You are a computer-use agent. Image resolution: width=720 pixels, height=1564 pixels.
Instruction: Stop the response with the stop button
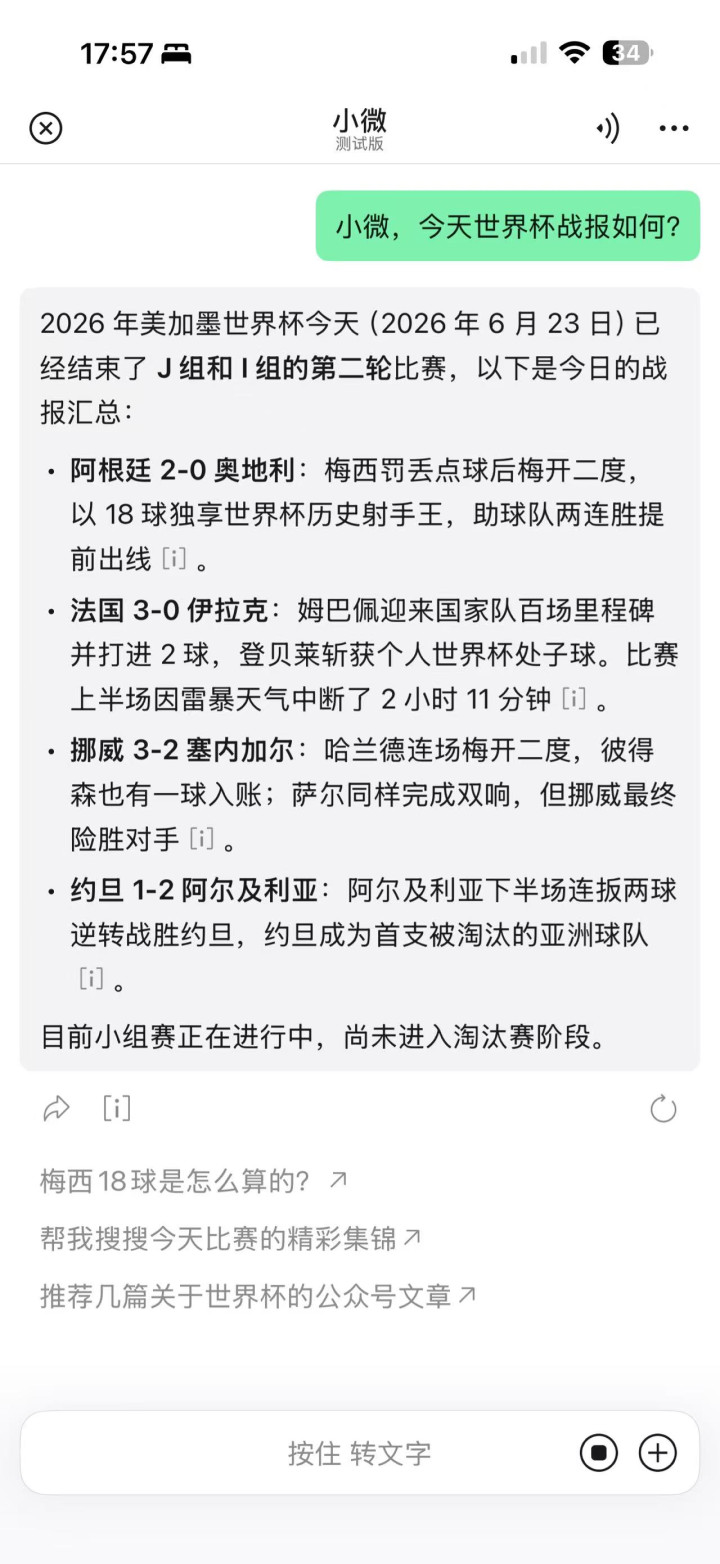tap(599, 1453)
